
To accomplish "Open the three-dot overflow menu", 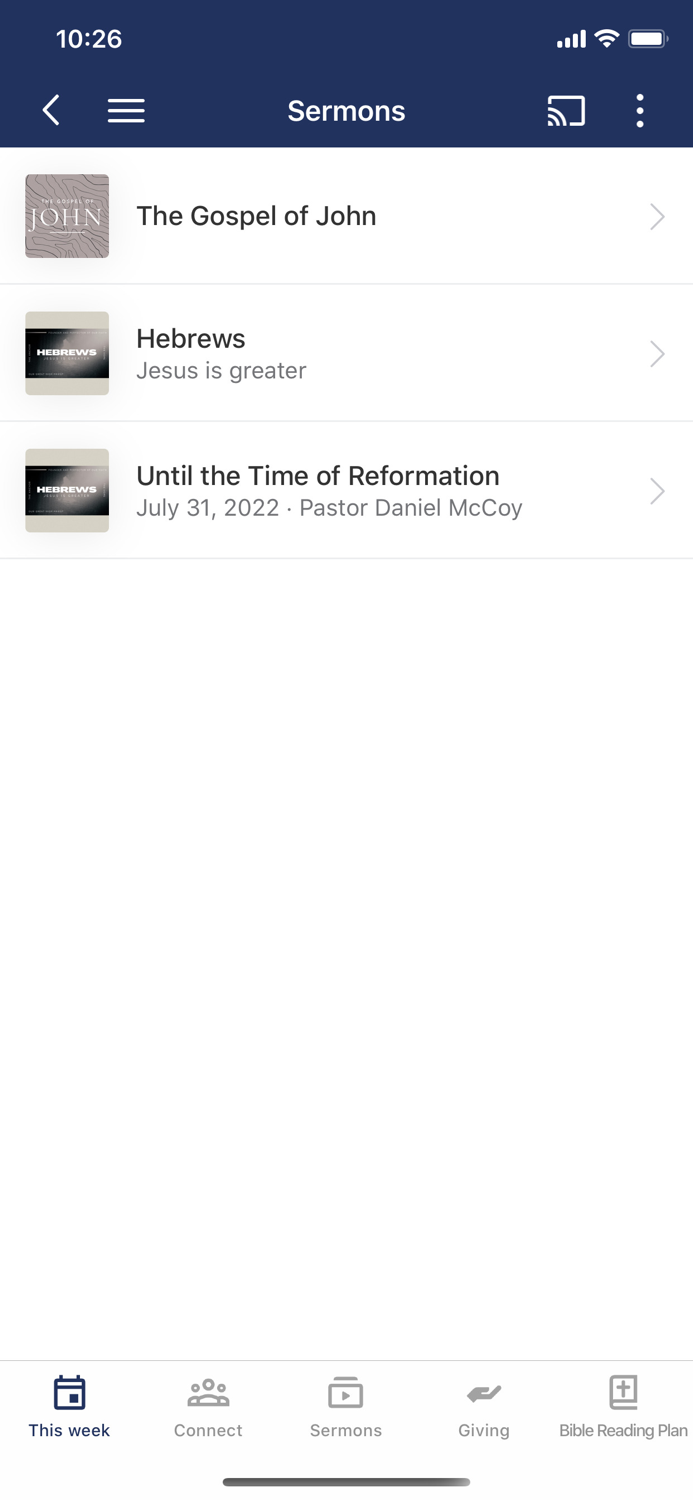I will (640, 110).
